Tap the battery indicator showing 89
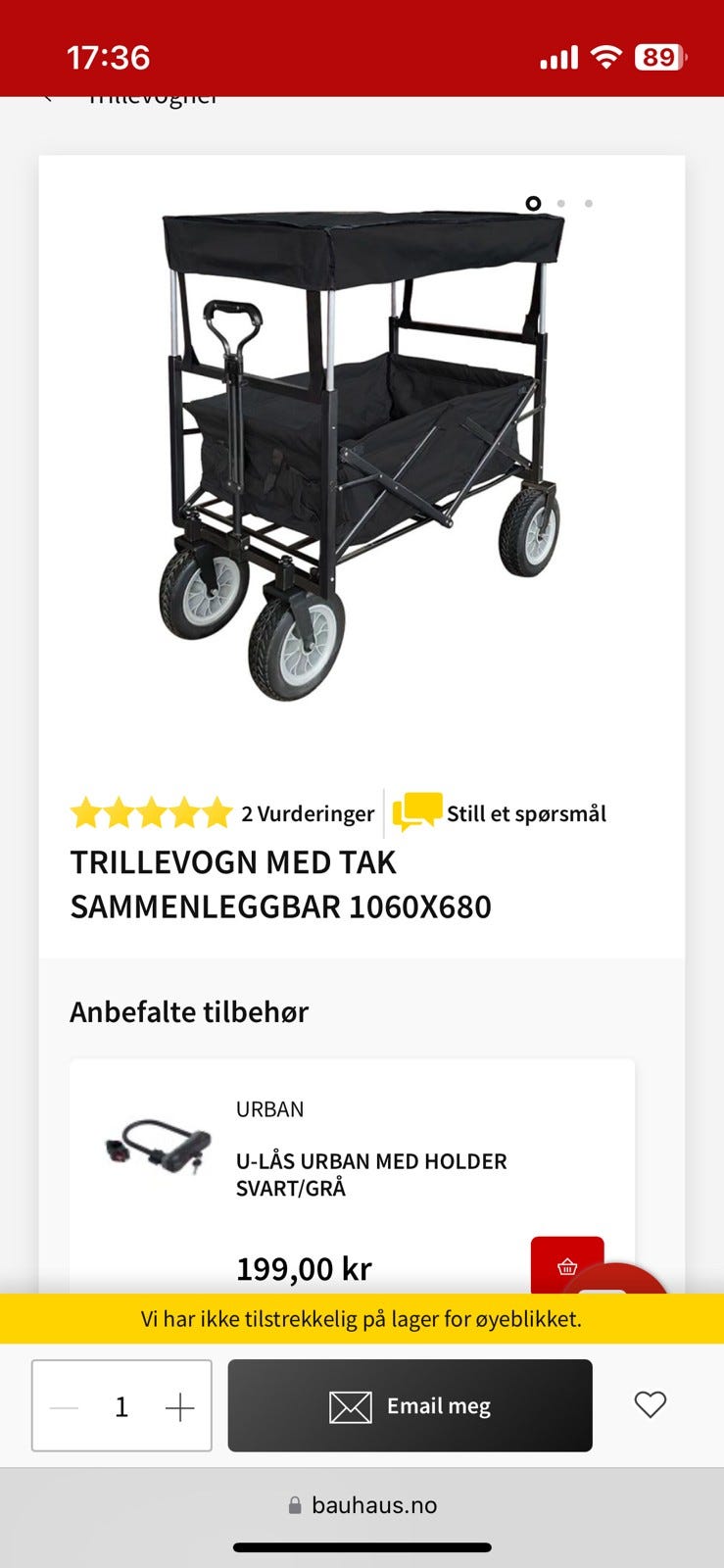Image resolution: width=724 pixels, height=1568 pixels. 659,58
